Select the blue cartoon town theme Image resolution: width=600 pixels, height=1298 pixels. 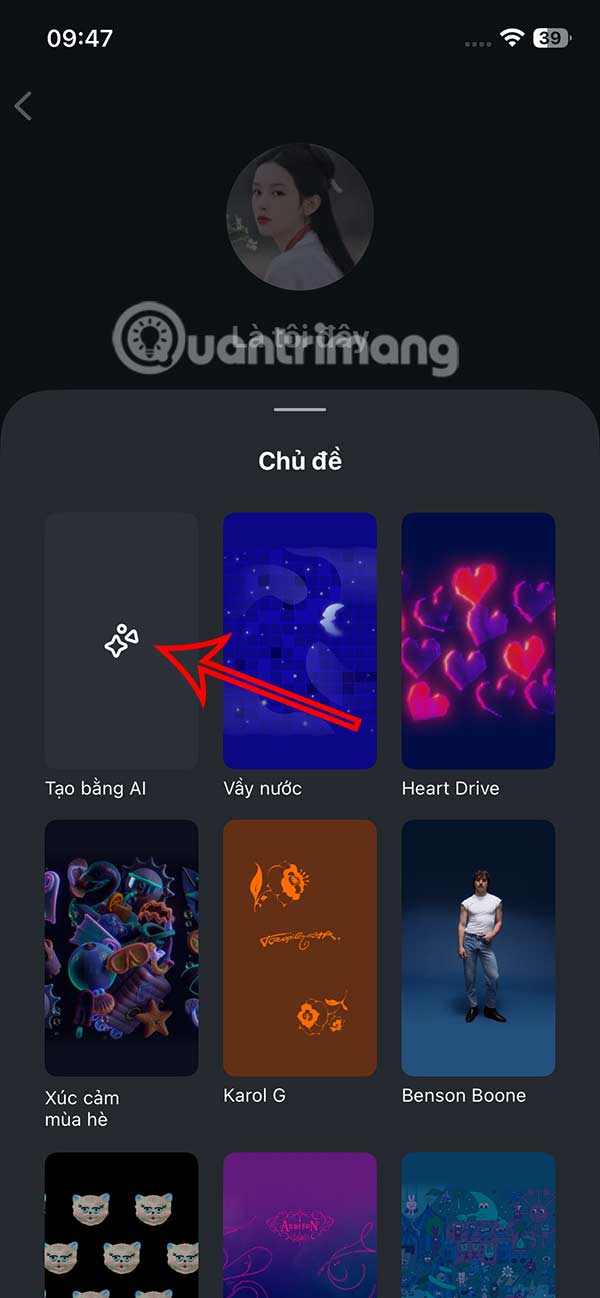tap(478, 1225)
